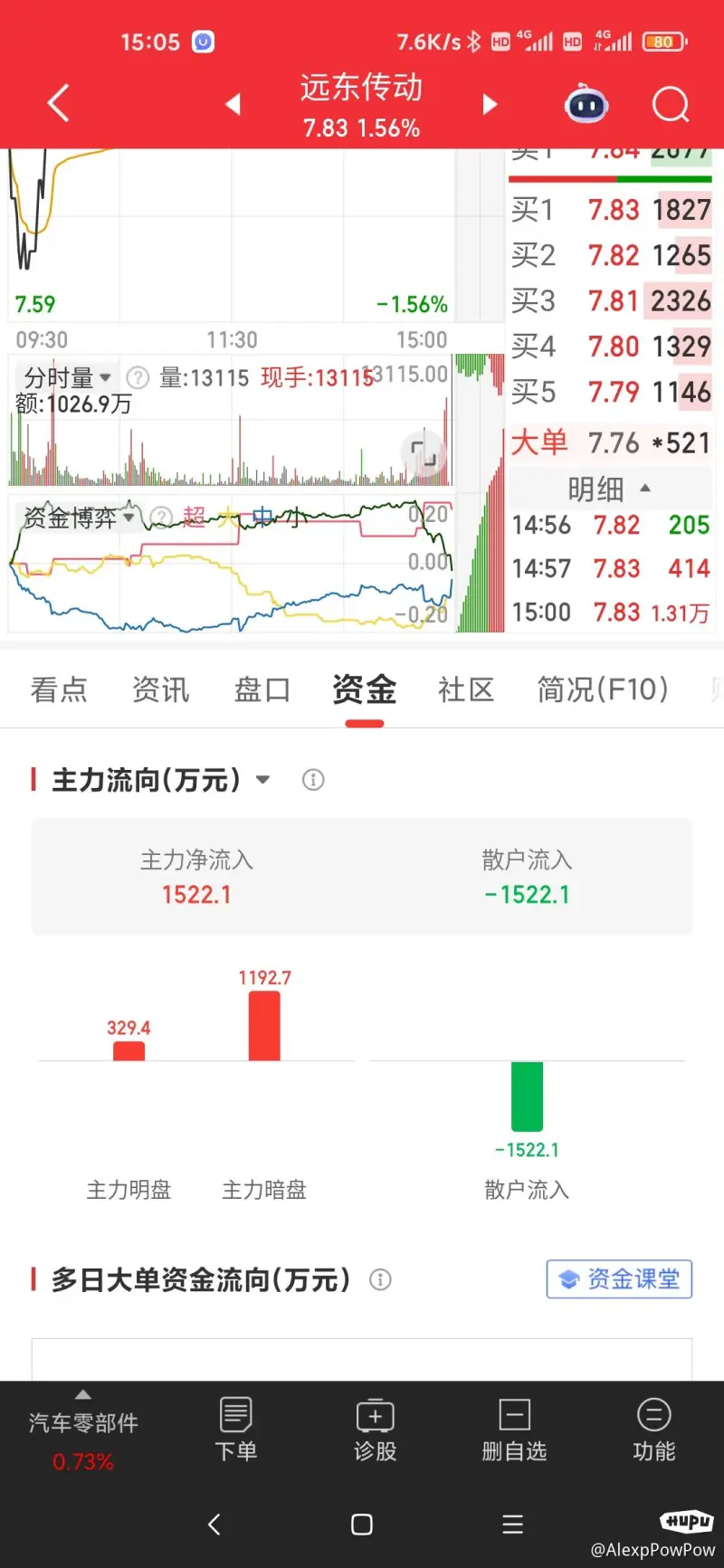Open the 分时量 indicator dropdown
724x1568 pixels.
coord(67,377)
